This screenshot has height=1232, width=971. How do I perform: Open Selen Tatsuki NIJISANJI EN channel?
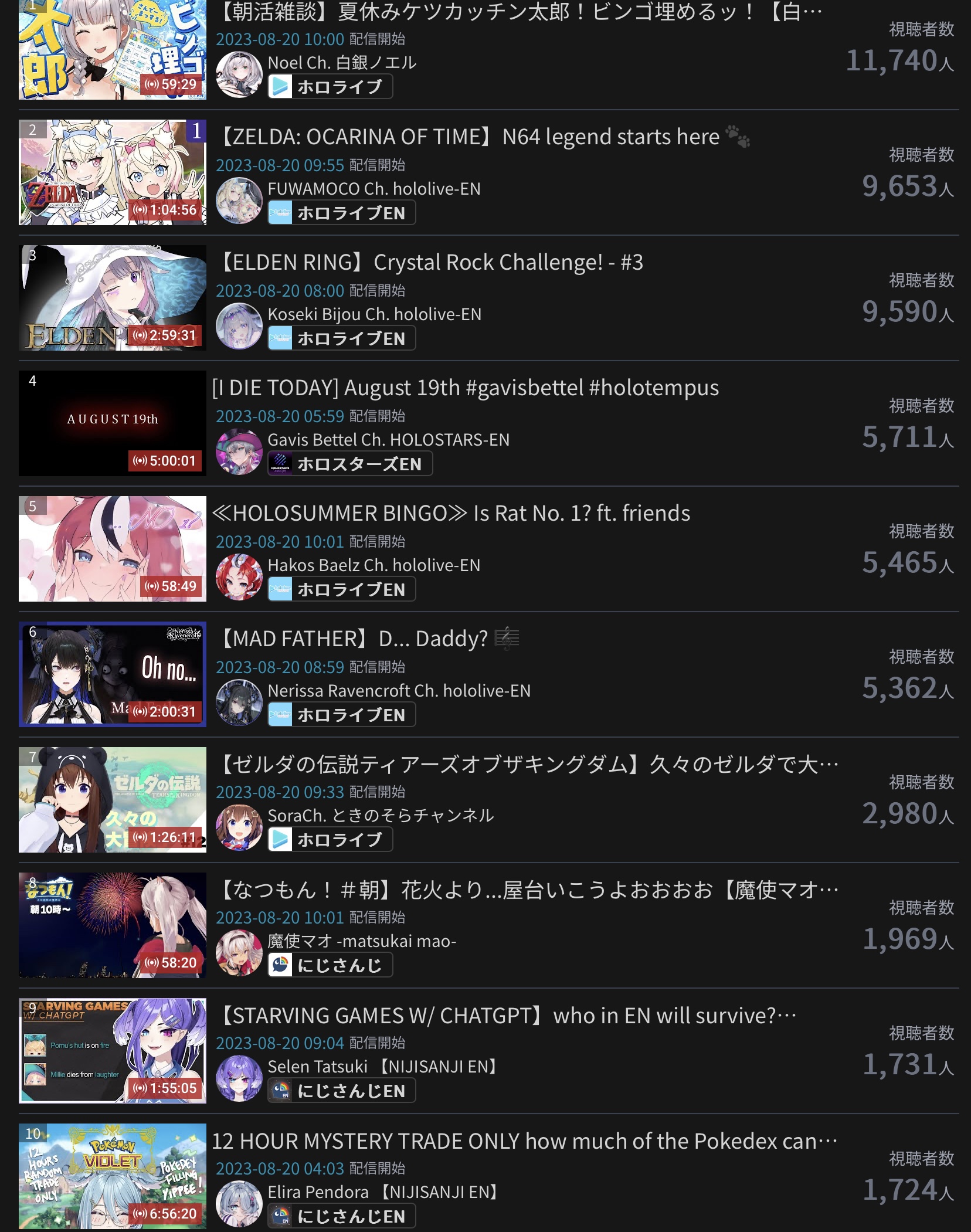pyautogui.click(x=382, y=1067)
